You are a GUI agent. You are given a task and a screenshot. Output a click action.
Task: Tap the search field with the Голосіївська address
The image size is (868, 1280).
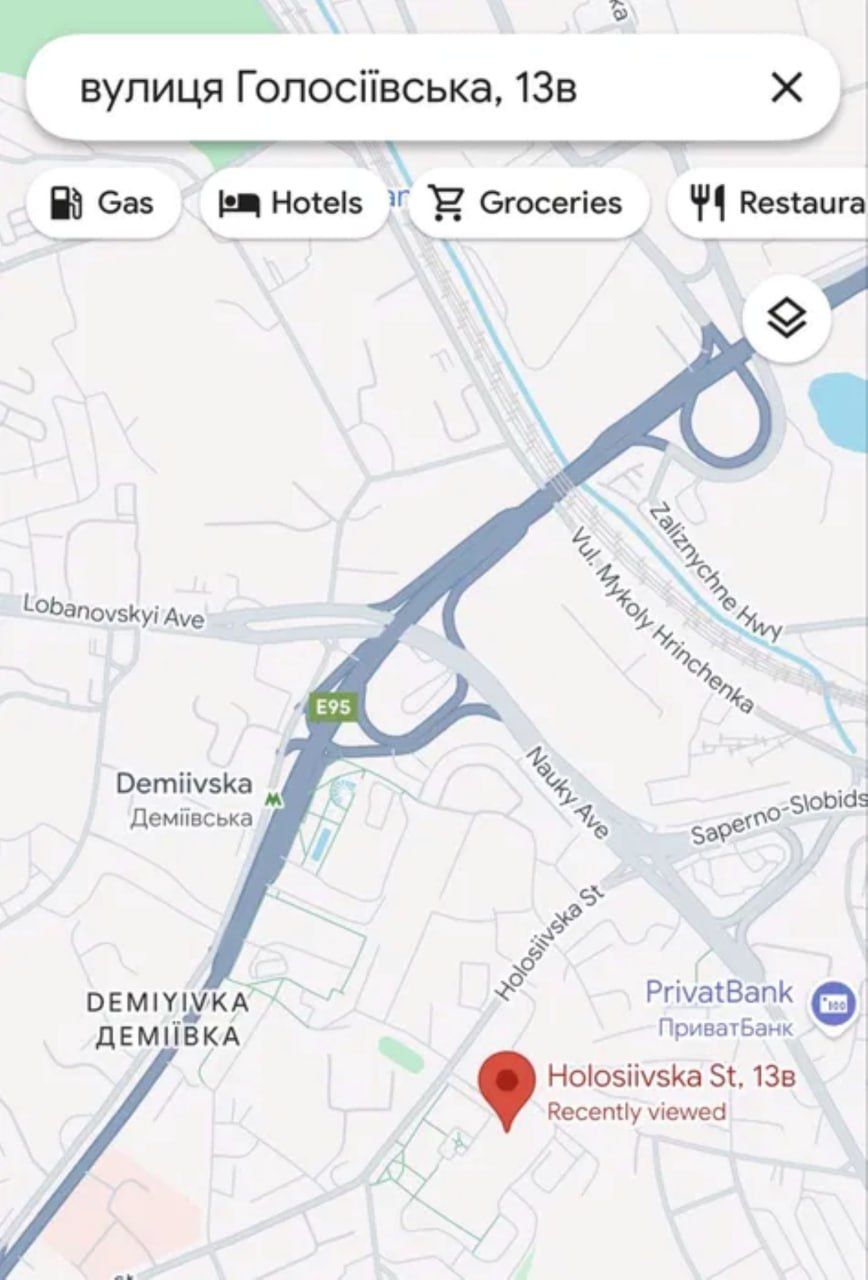pos(330,89)
